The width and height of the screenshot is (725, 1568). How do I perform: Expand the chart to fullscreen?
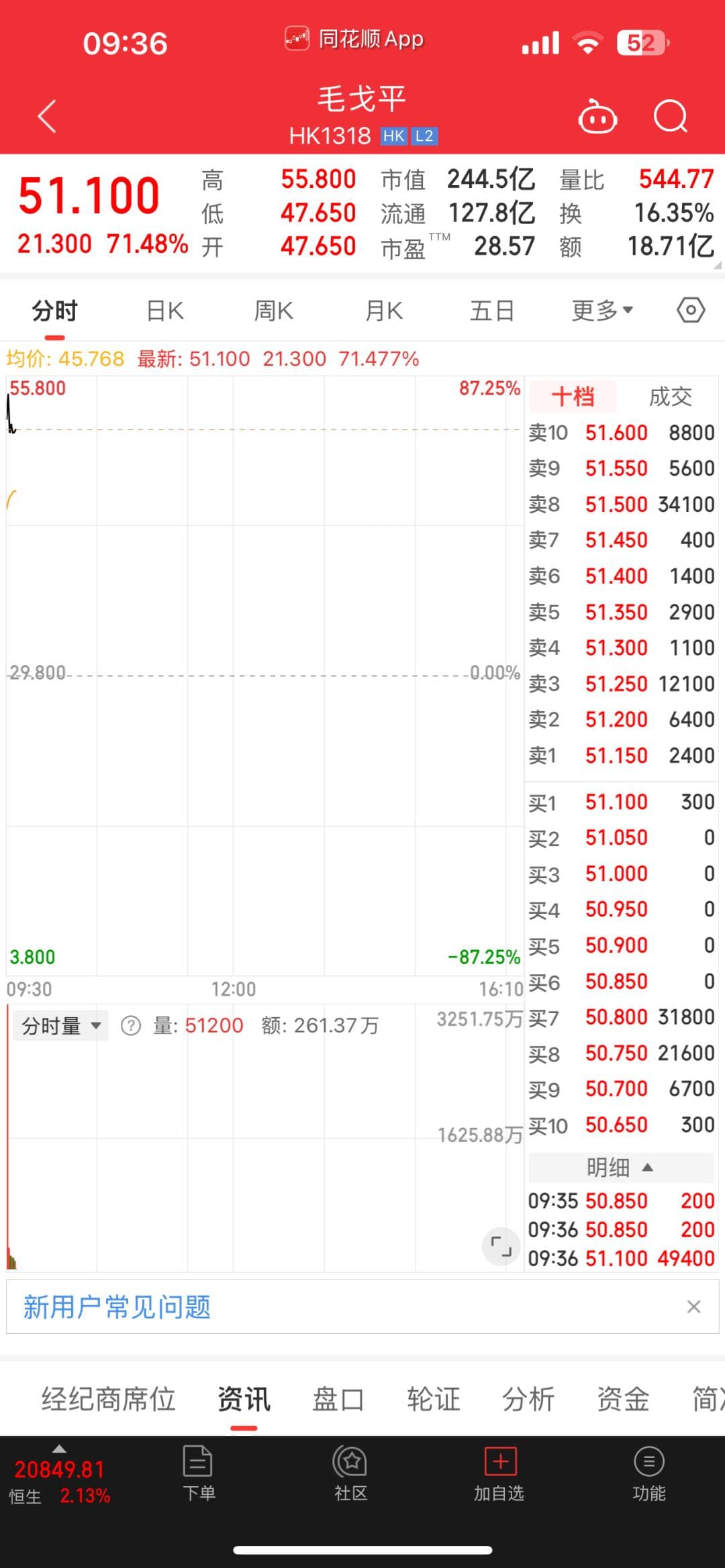click(501, 1247)
